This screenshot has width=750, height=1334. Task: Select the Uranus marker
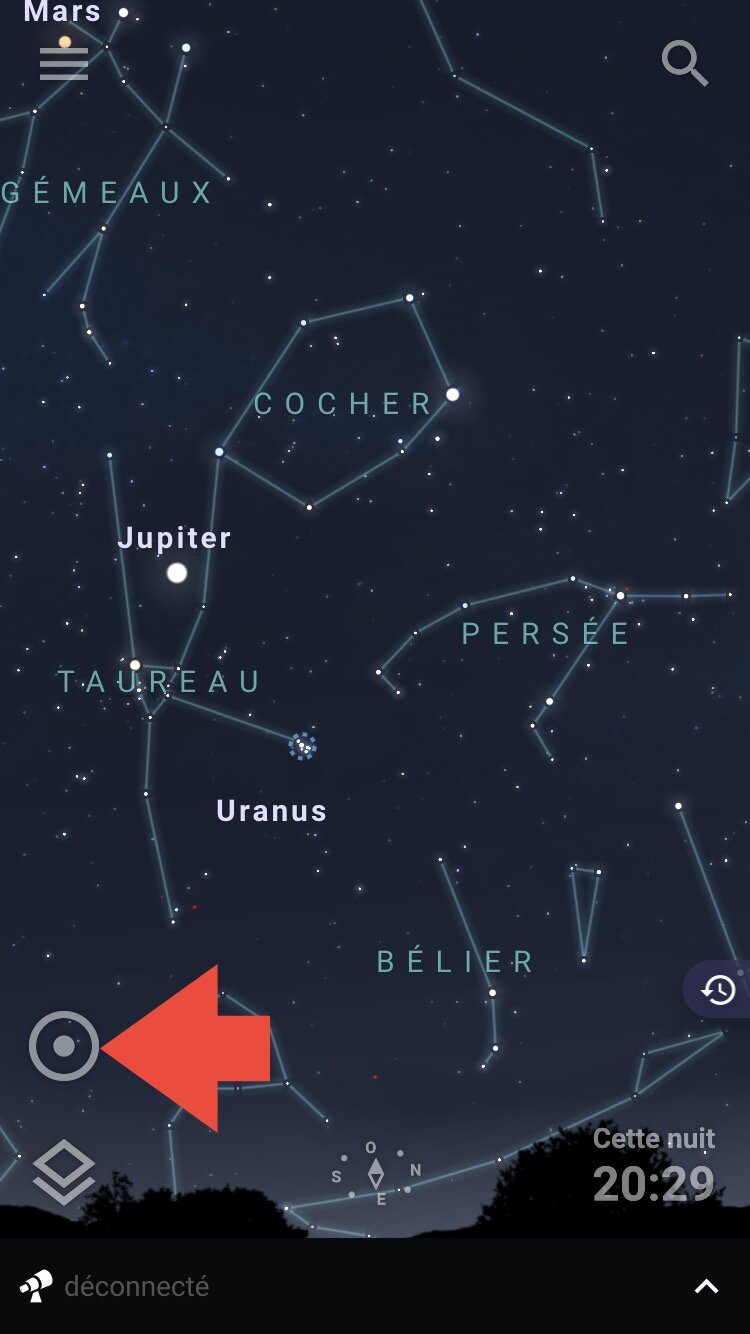click(302, 746)
